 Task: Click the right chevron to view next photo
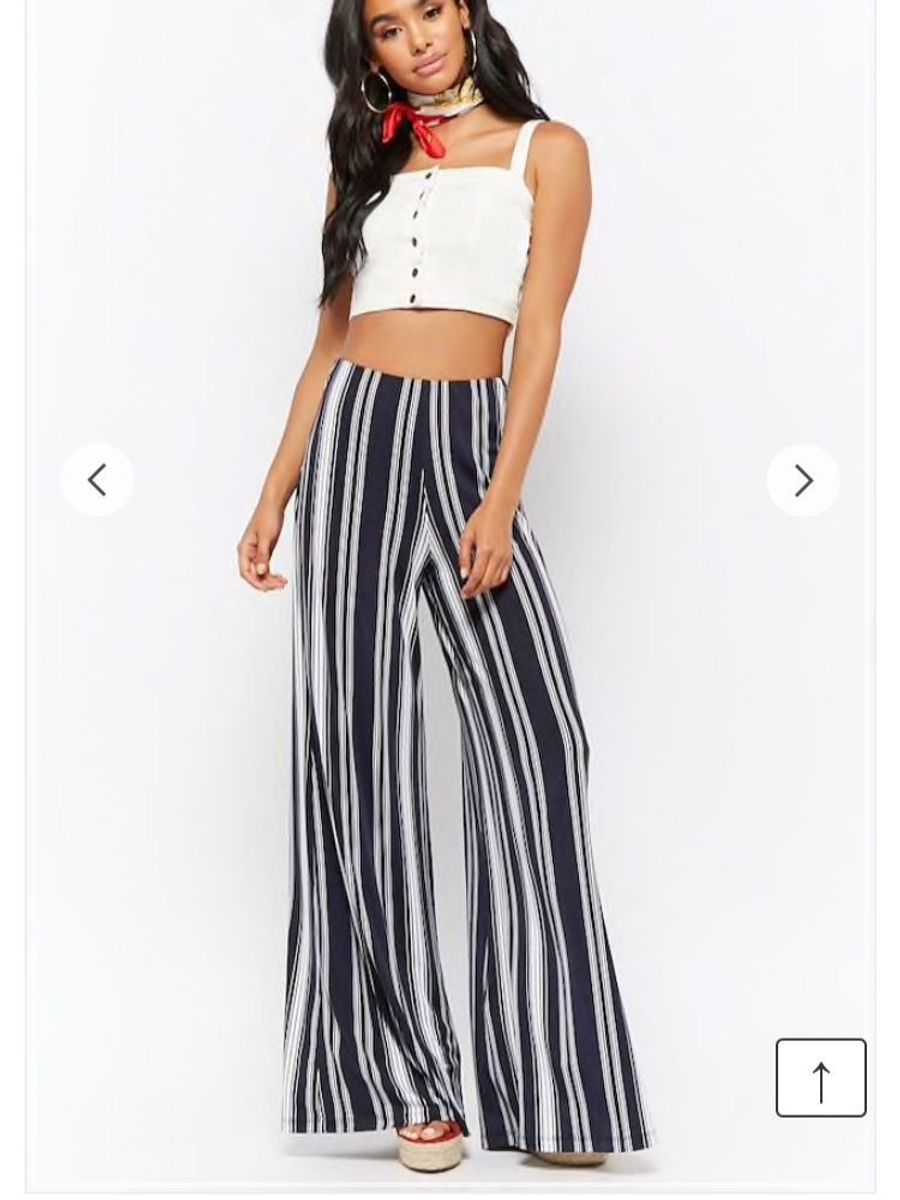[803, 481]
